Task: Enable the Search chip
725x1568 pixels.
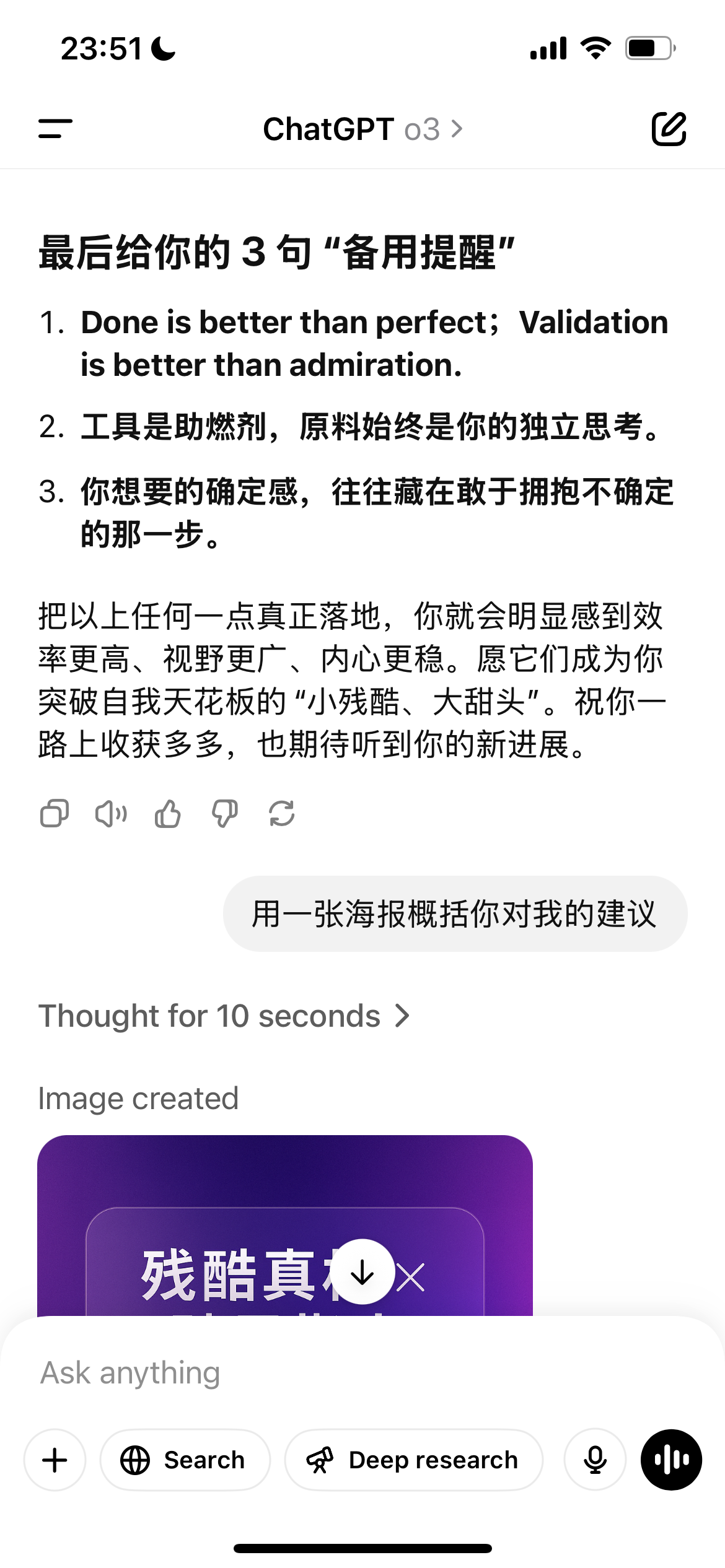Action: point(185,1460)
